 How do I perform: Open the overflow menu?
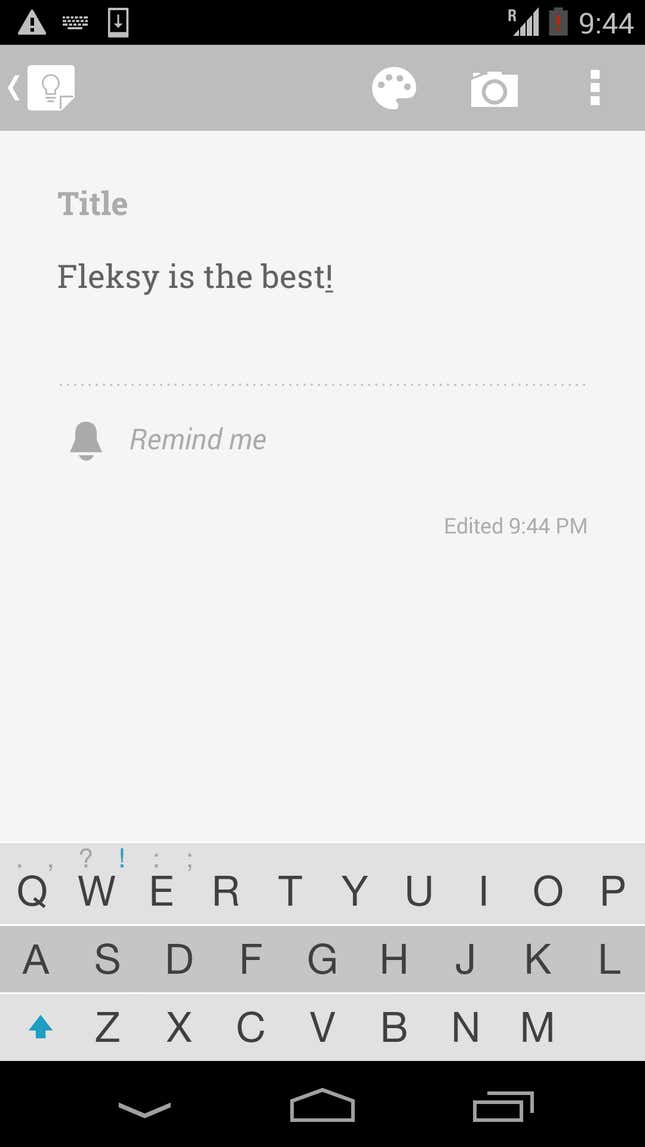[x=595, y=89]
